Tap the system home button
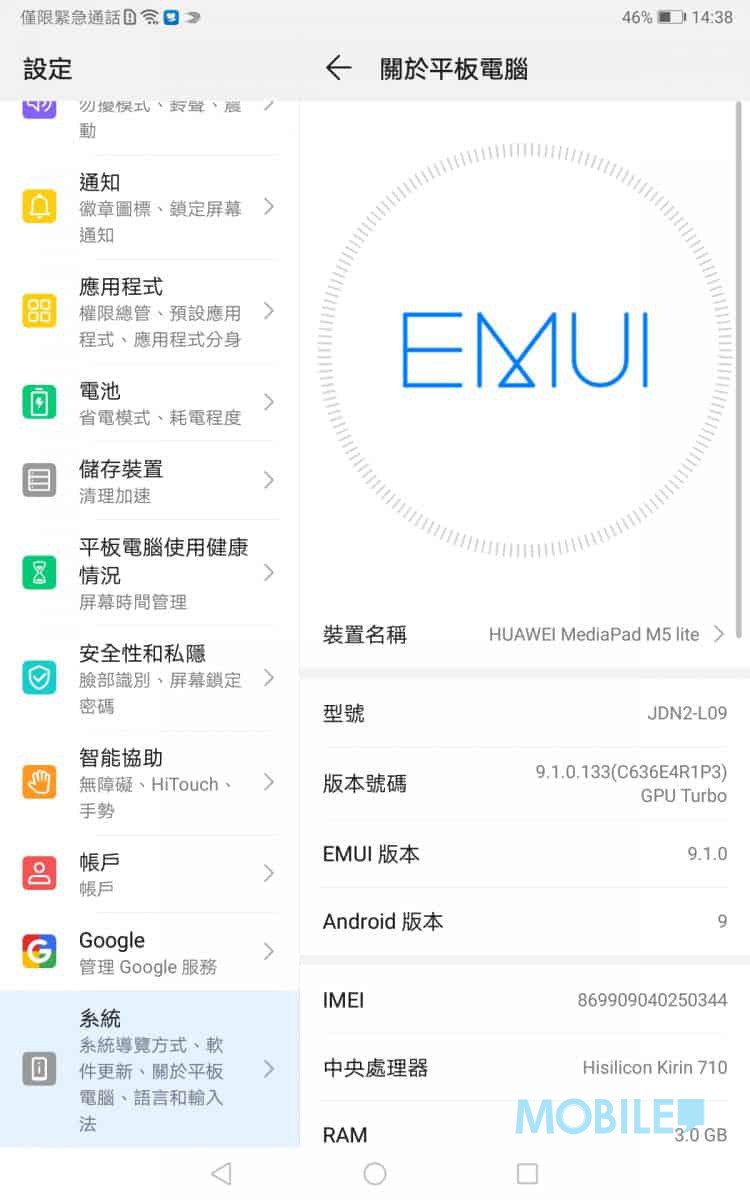The image size is (750, 1200). (375, 1173)
